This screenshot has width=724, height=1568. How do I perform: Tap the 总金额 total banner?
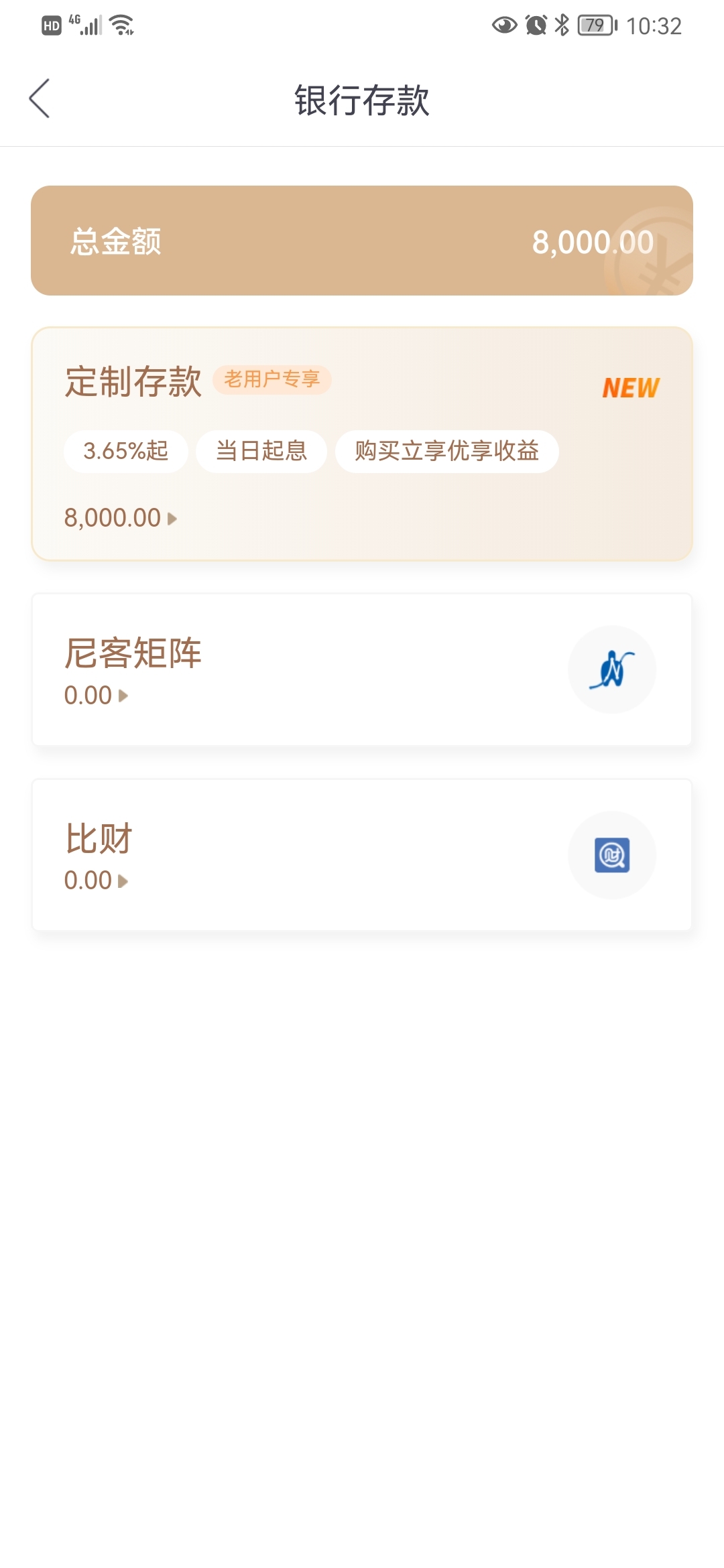click(x=362, y=241)
